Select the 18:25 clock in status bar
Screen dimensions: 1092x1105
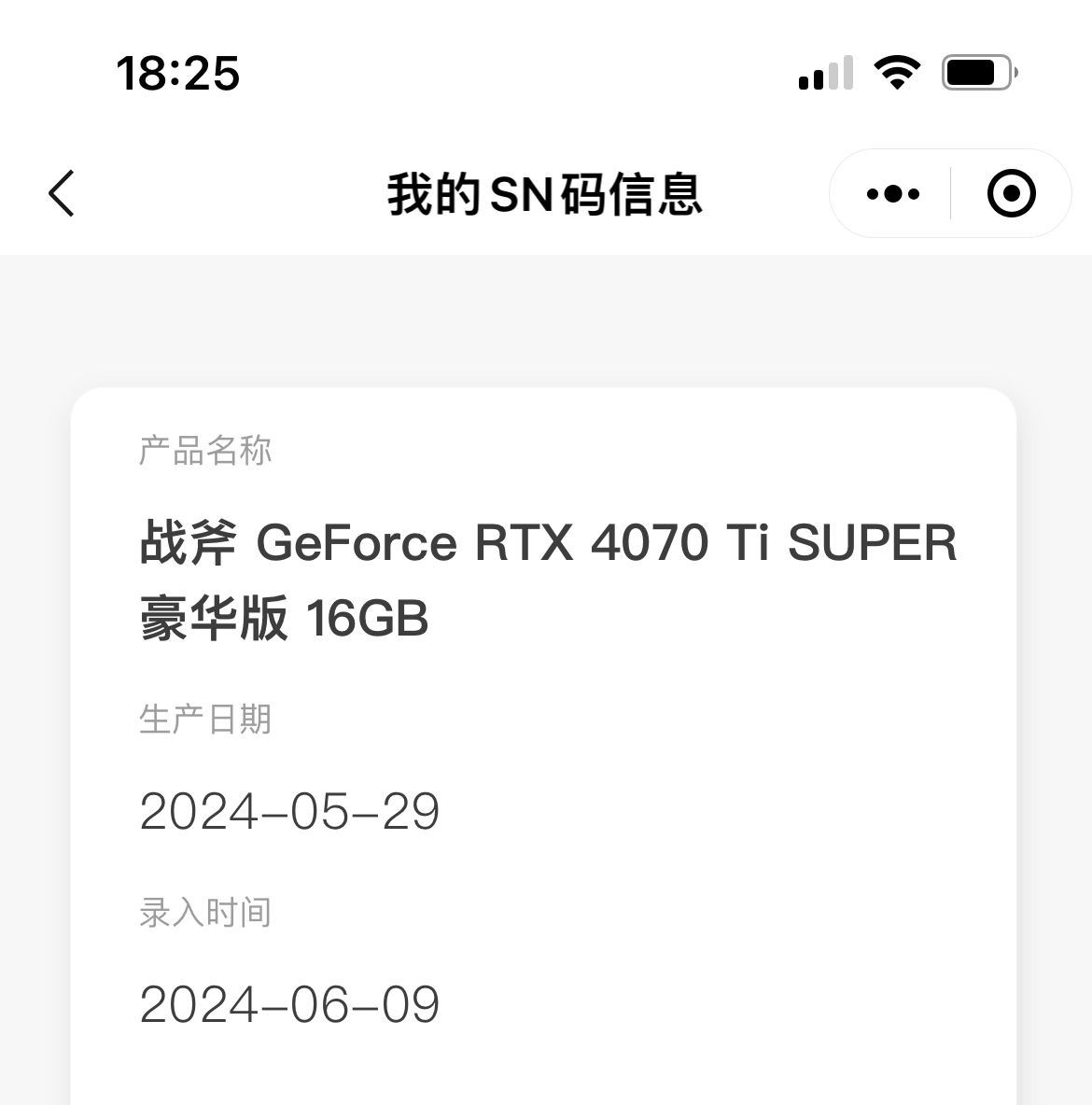[x=175, y=73]
